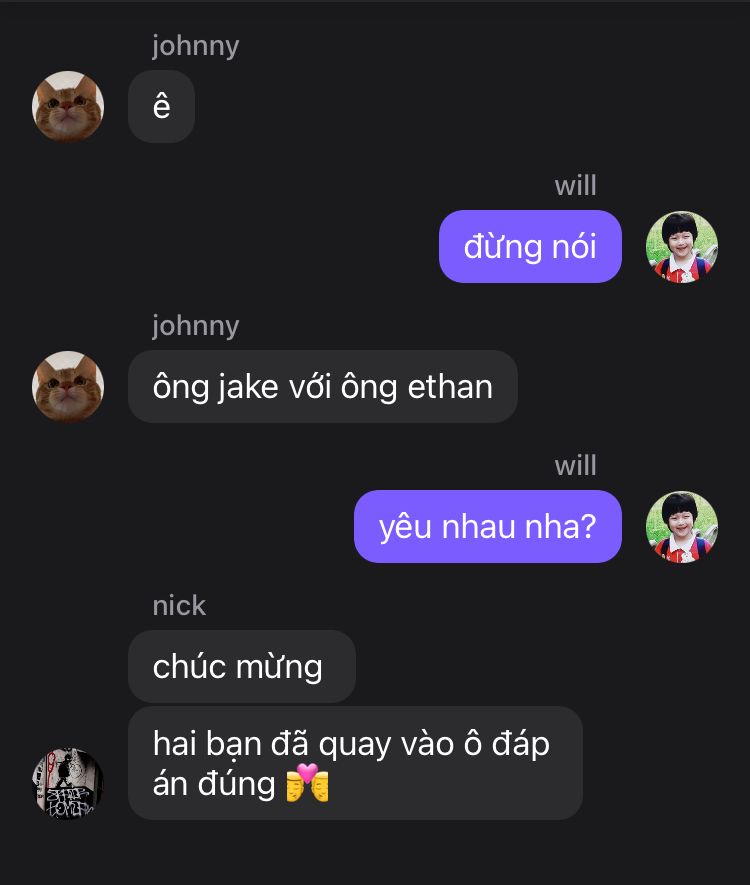View will's profile picture beside "yêu nhau nha?"
The image size is (750, 885).
tap(682, 527)
